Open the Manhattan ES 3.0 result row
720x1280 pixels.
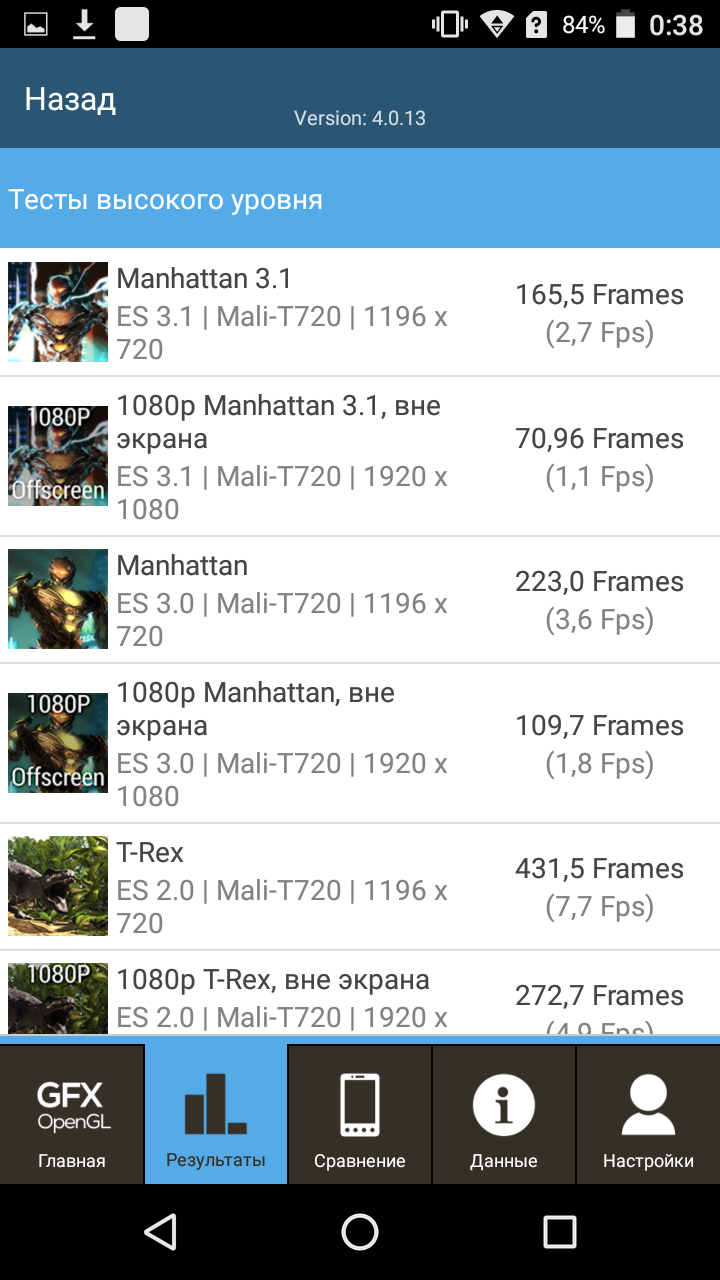click(360, 600)
